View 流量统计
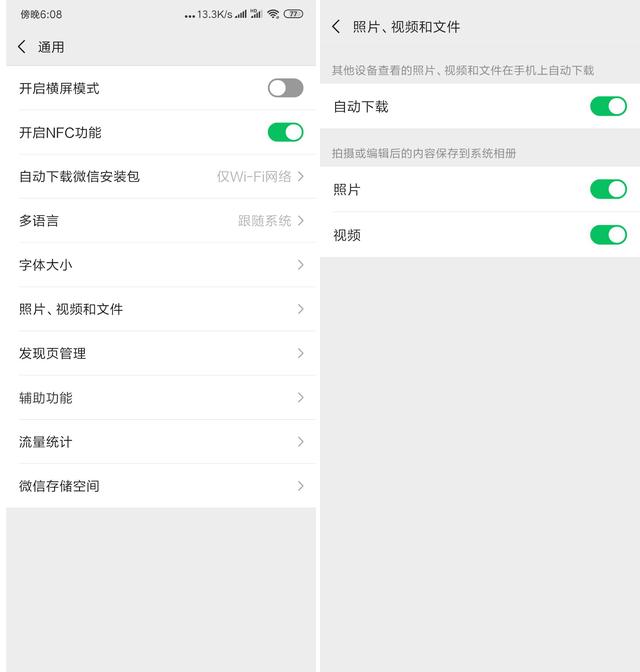 [x=160, y=441]
